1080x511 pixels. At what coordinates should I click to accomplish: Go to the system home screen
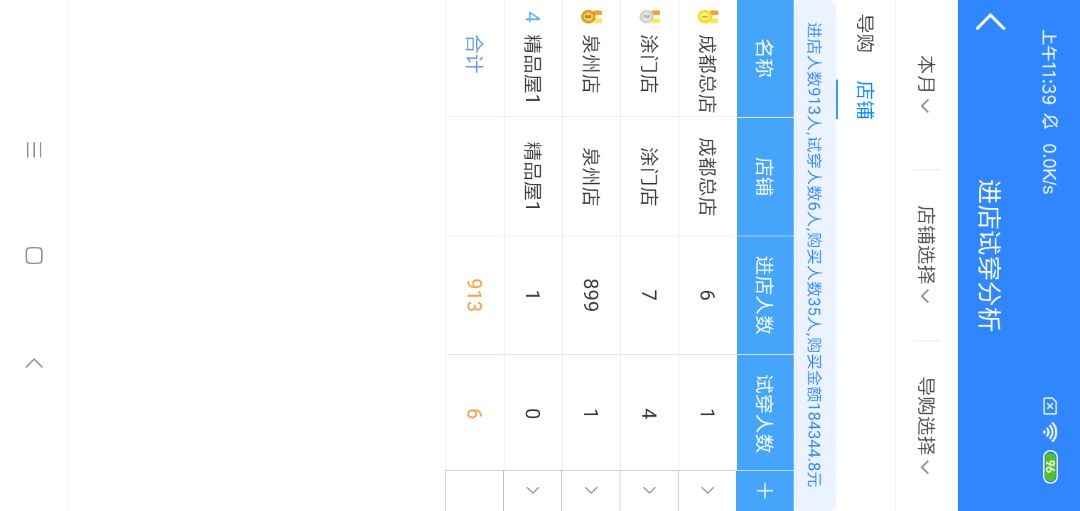point(34,256)
